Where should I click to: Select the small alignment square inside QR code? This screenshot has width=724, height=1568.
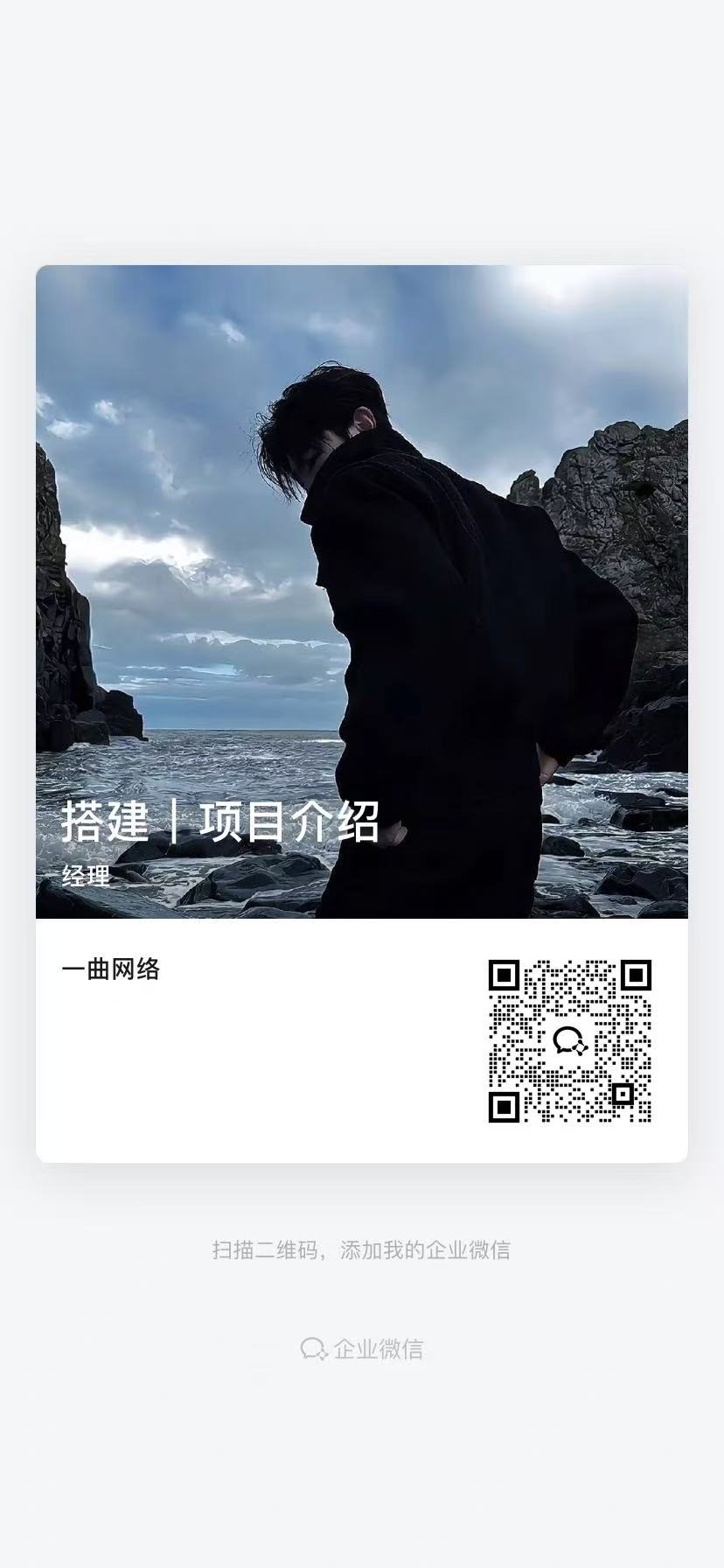[x=624, y=1092]
